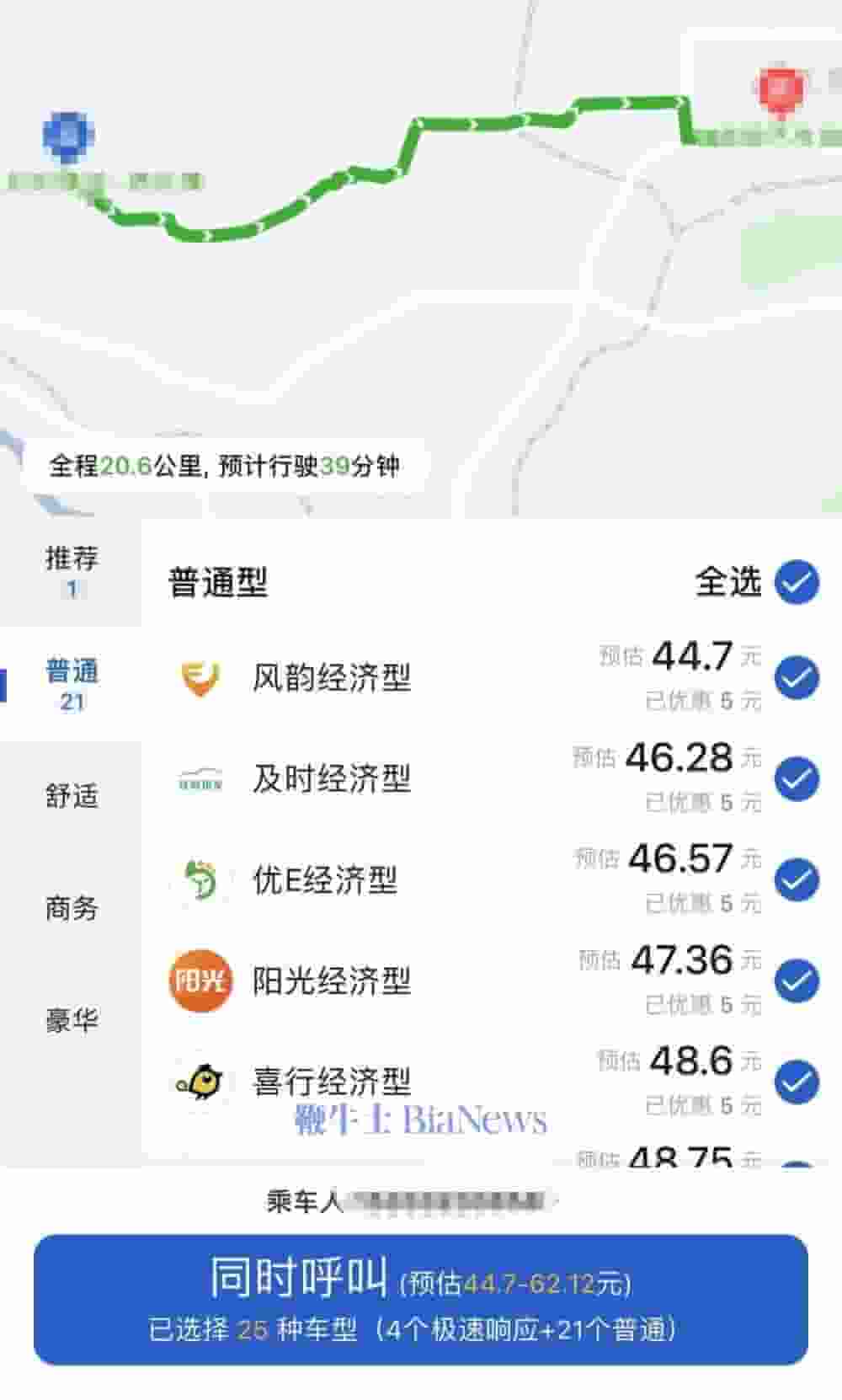Switch to the 舒适 category tab
Screen dimensions: 842x1400
[72, 795]
